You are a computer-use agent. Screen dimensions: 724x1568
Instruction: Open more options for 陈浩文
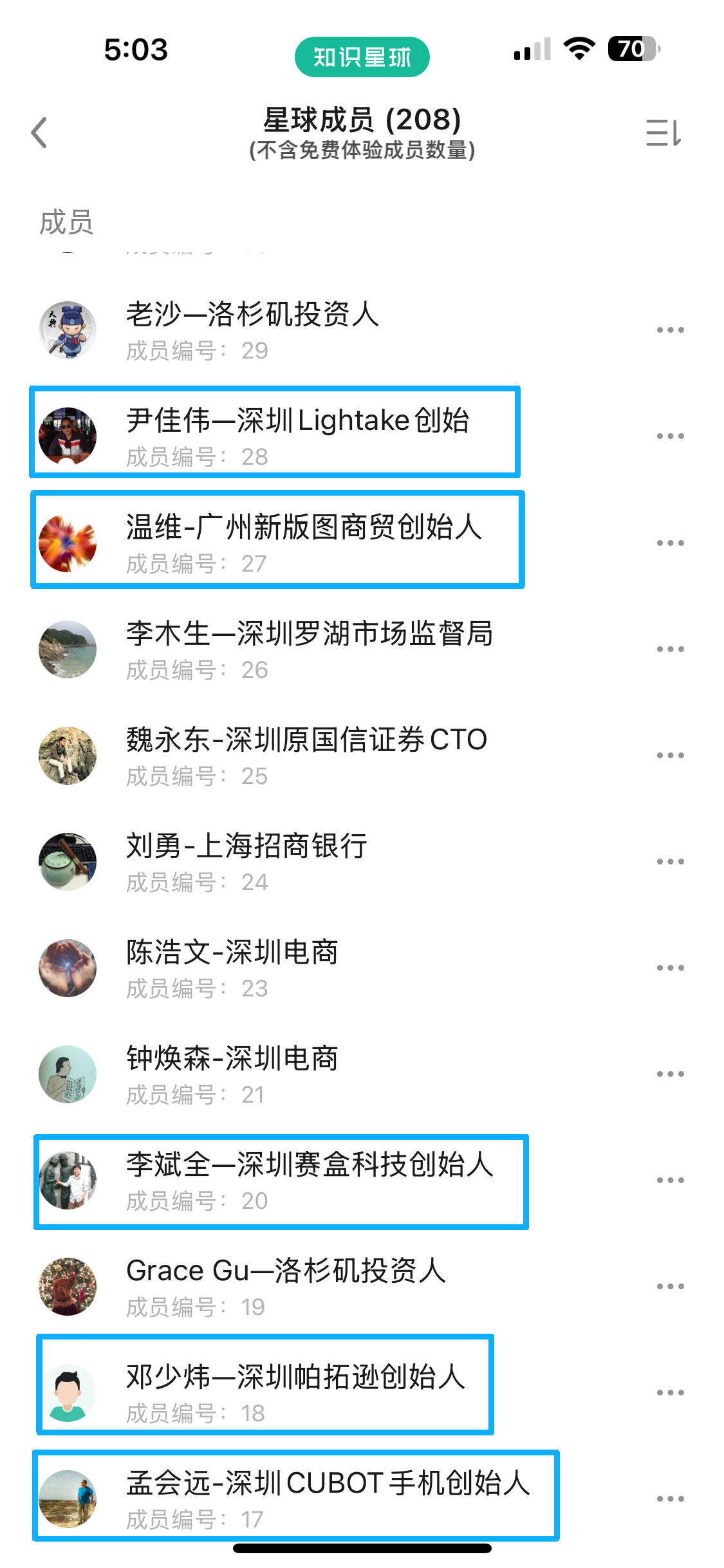click(670, 967)
